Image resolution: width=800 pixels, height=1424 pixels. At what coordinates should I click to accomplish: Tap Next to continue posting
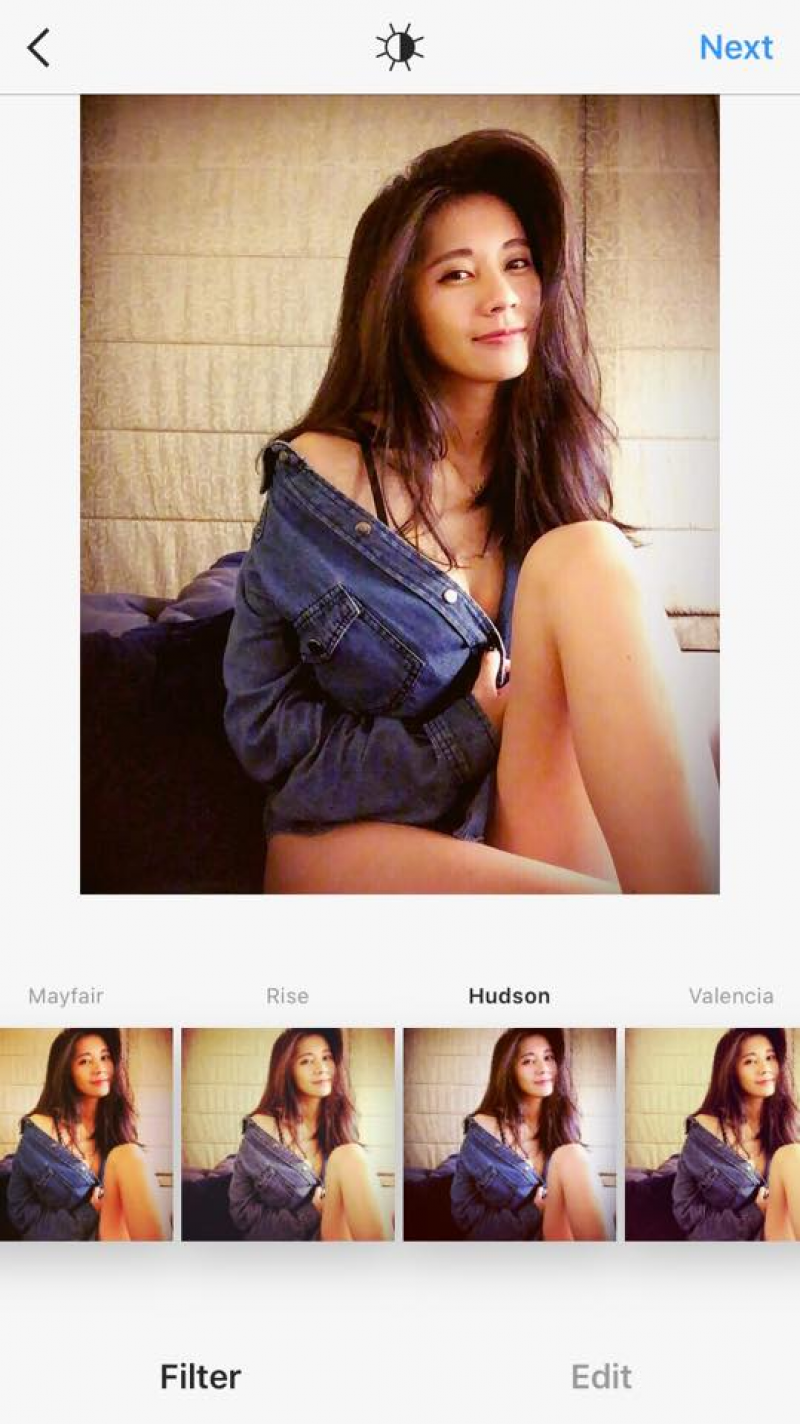pyautogui.click(x=735, y=47)
